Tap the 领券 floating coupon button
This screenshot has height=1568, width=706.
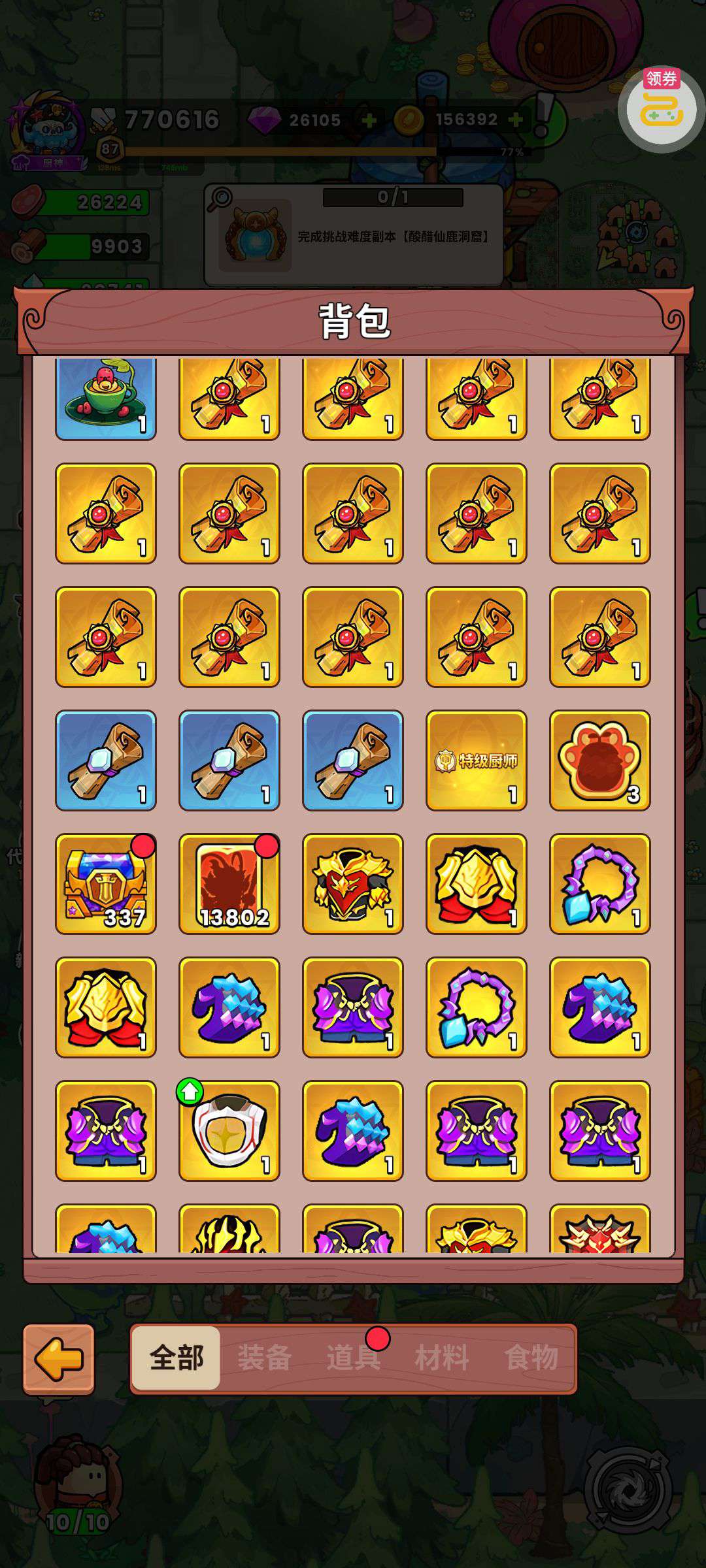tap(661, 110)
